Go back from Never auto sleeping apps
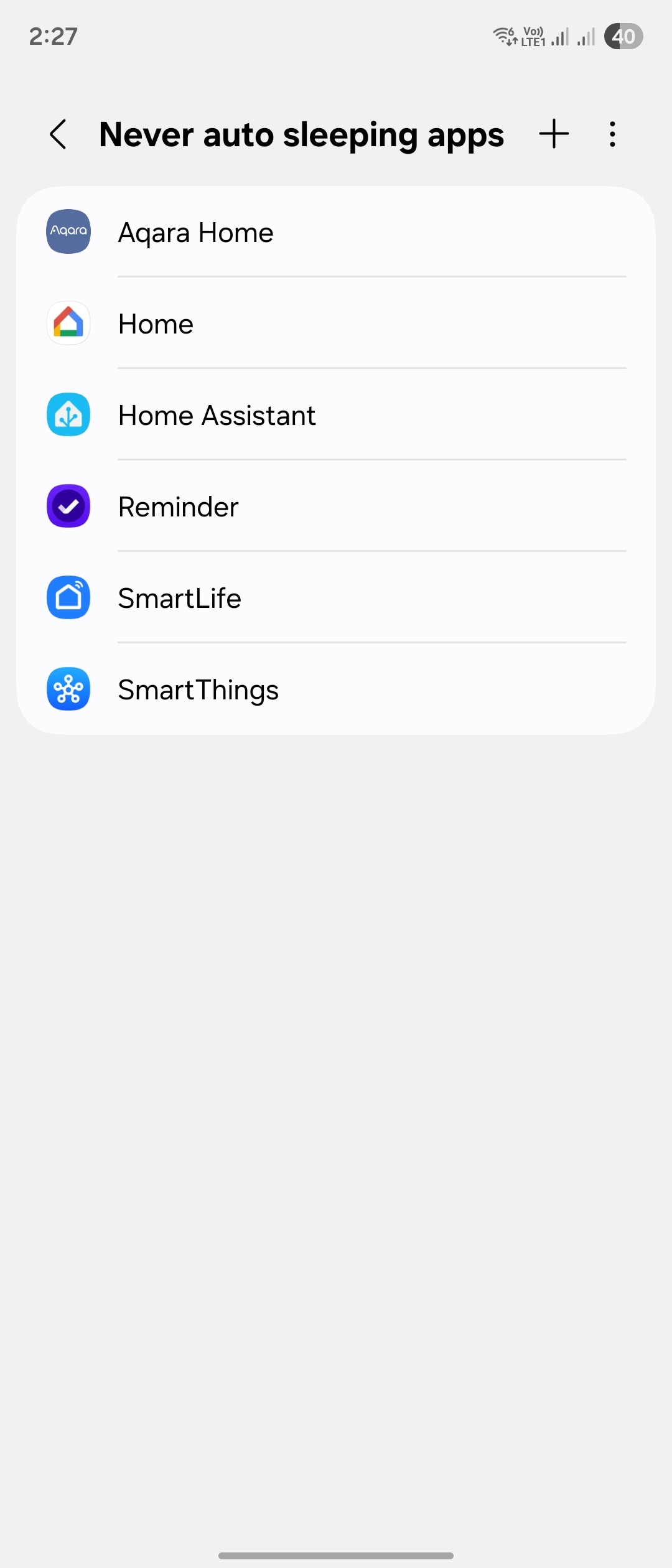 click(x=58, y=134)
